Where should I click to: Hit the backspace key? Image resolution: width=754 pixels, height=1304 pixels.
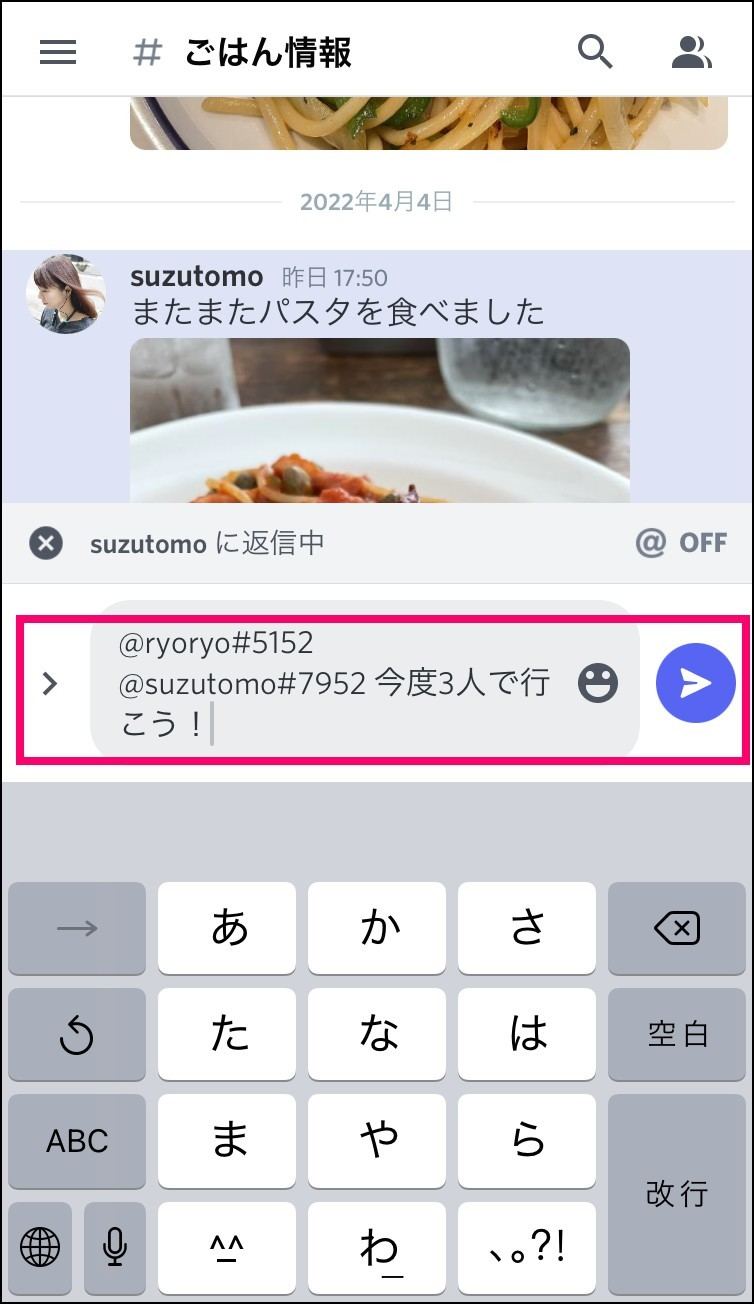(x=677, y=929)
